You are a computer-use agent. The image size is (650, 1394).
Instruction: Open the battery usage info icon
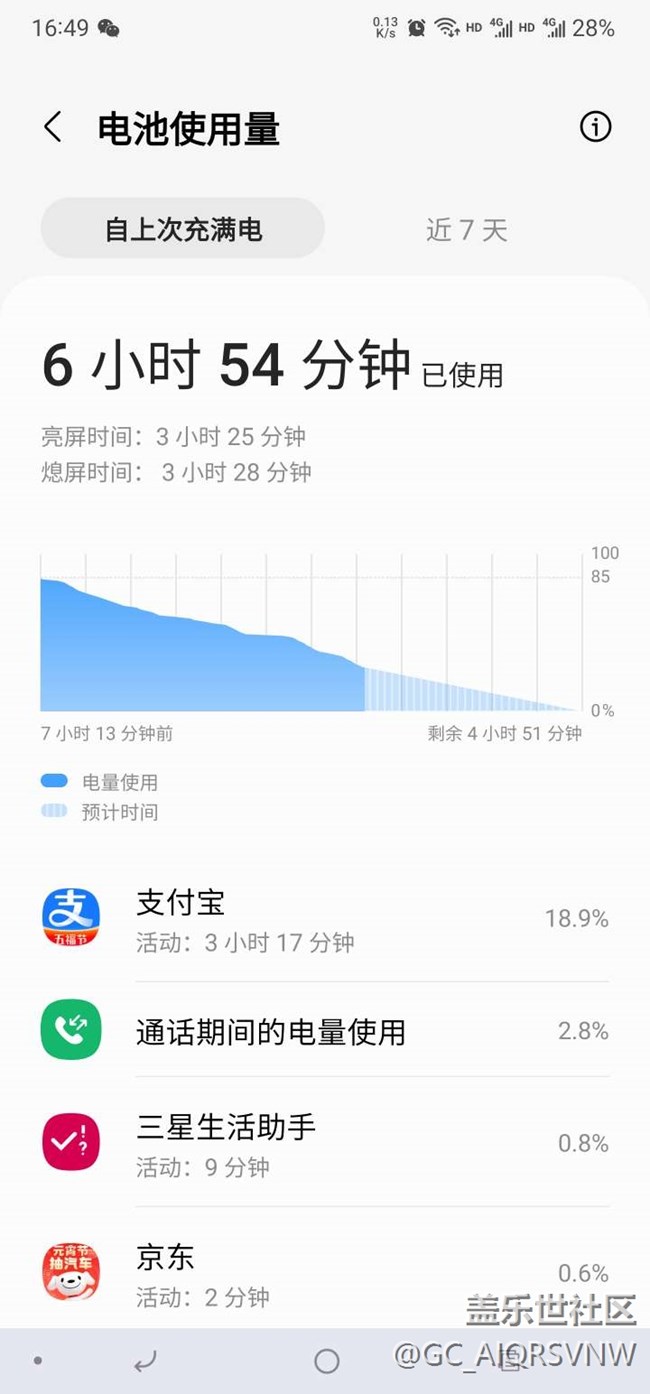pyautogui.click(x=595, y=127)
